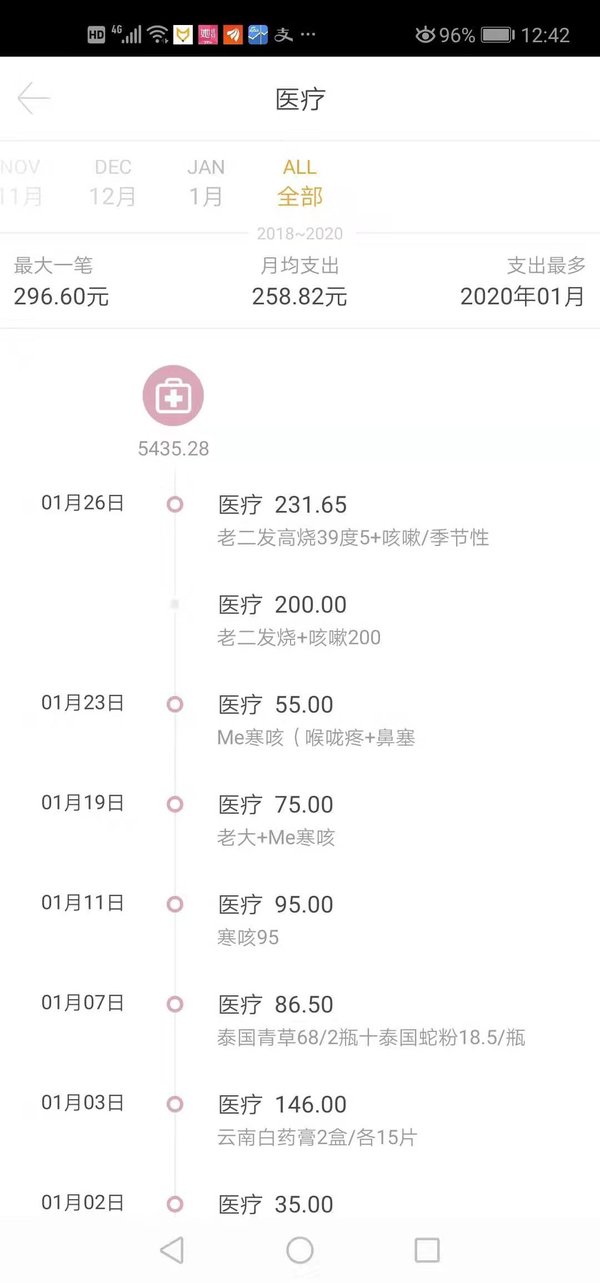Select the NOV 11月 month tab

point(21,182)
